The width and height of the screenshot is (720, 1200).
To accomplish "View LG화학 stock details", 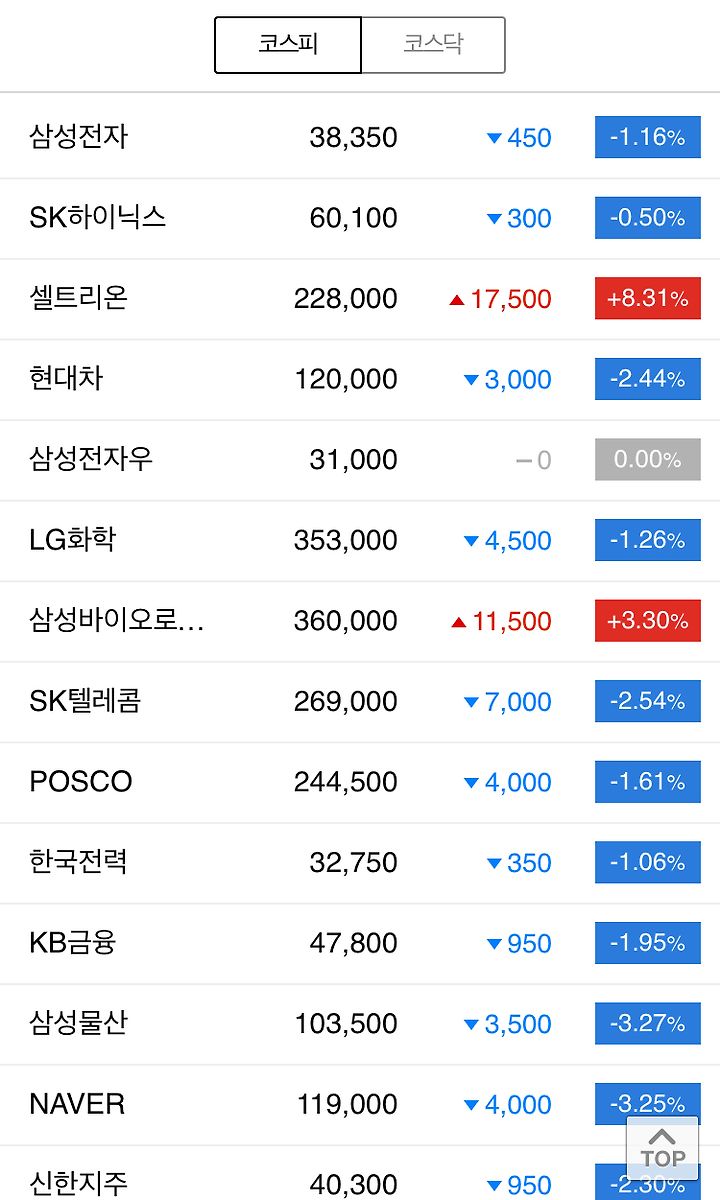I will 360,541.
